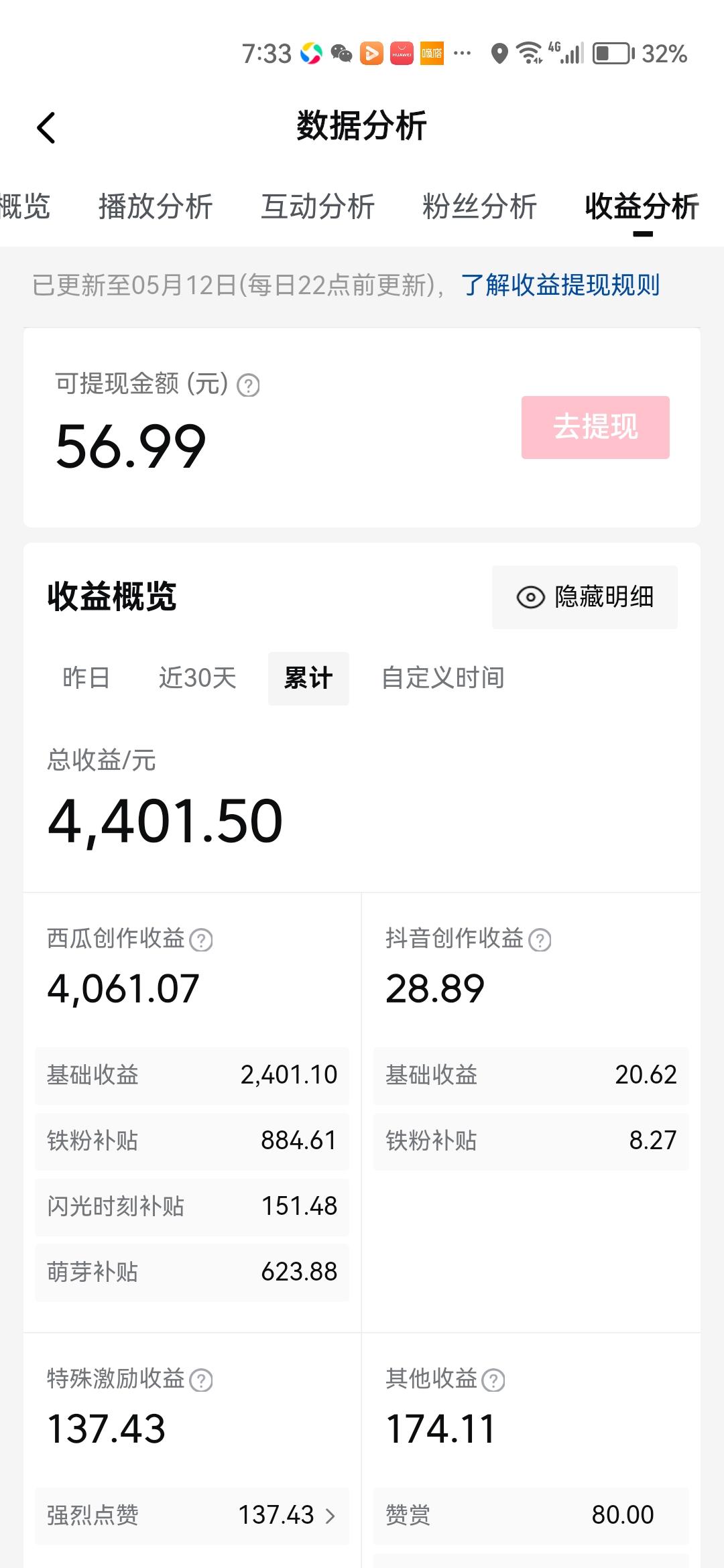Go back using the top-left arrow
Screen dimensions: 724x1568
tap(46, 127)
